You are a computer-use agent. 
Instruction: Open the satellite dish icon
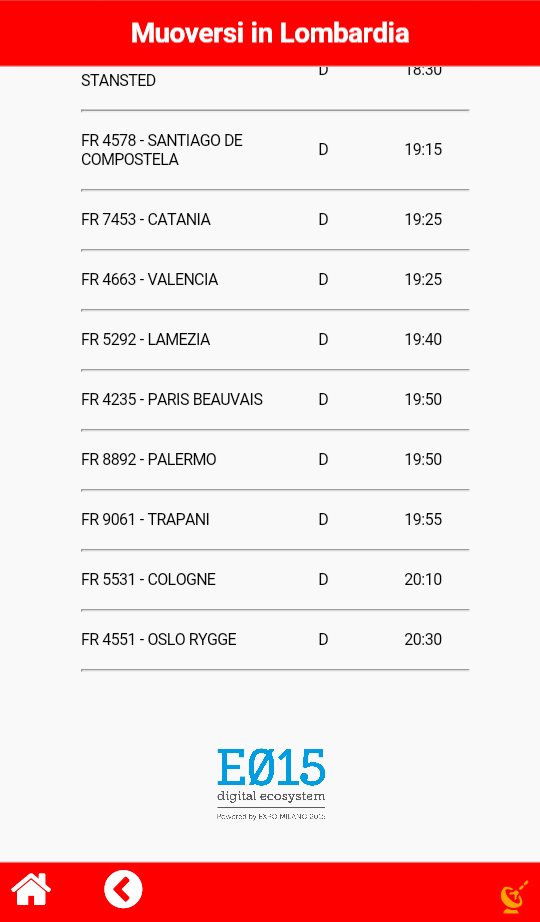pos(514,897)
